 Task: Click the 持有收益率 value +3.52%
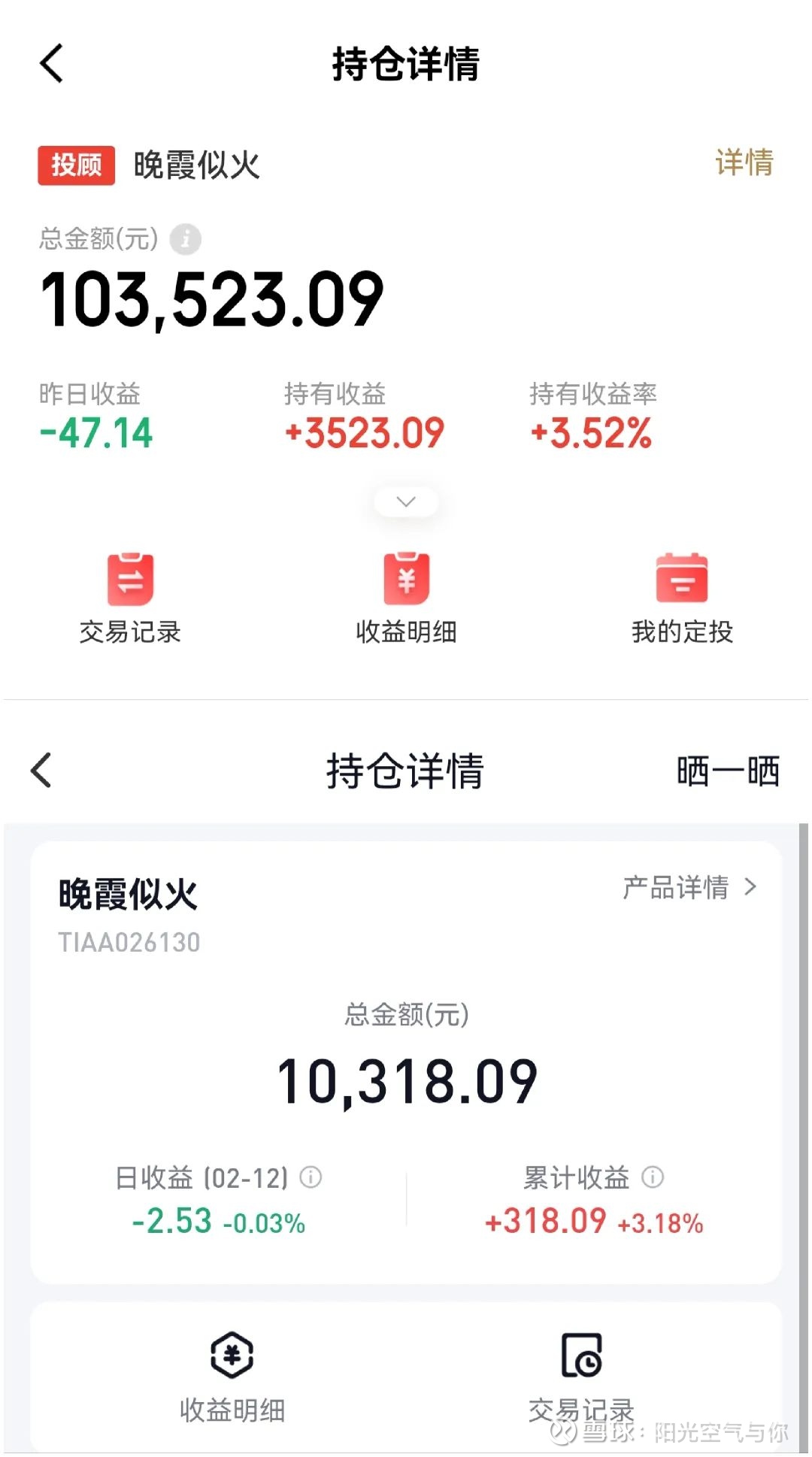592,433
